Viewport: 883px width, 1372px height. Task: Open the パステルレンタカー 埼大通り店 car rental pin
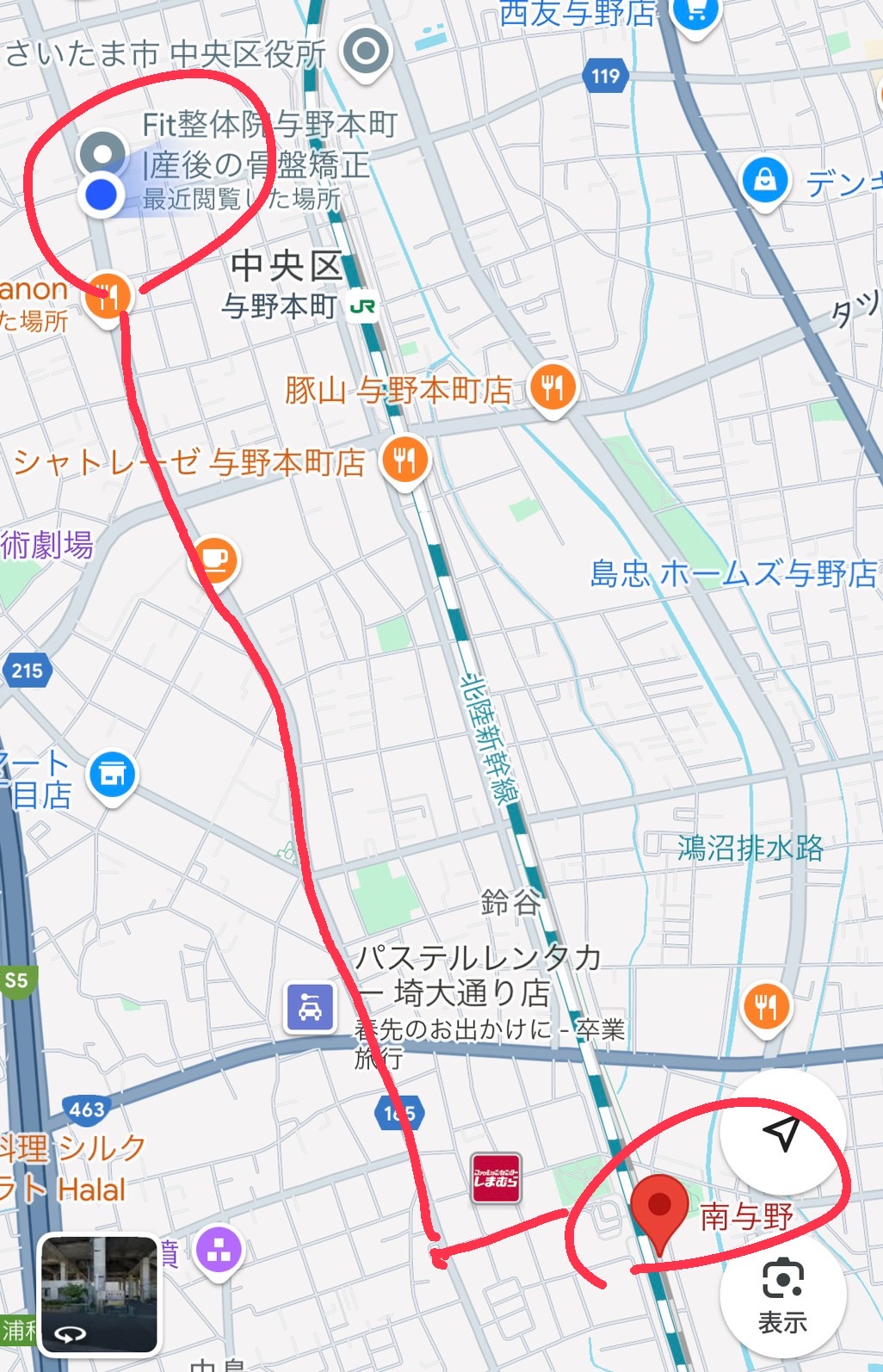311,1007
